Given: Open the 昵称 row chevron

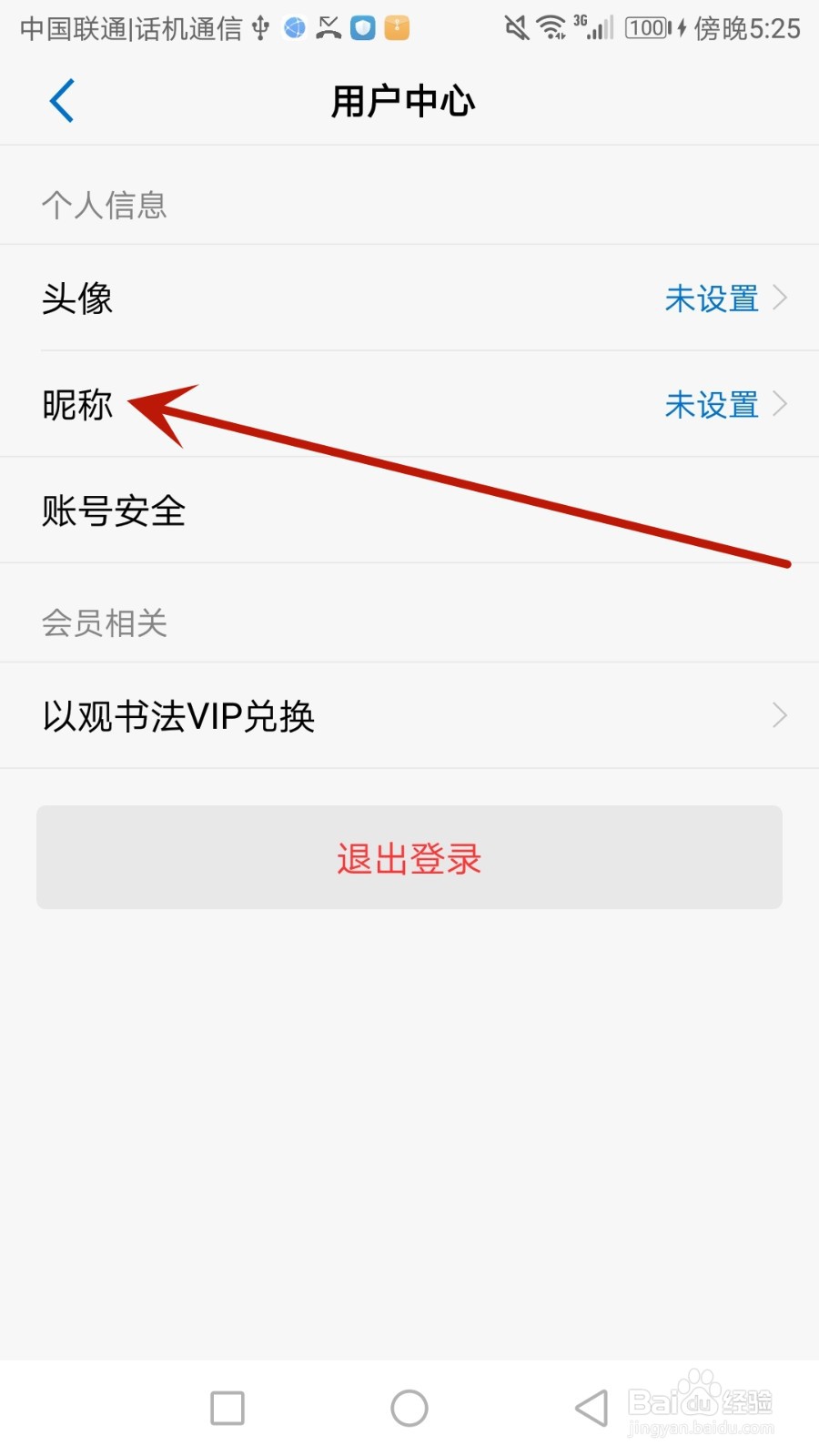Looking at the screenshot, I should point(781,405).
